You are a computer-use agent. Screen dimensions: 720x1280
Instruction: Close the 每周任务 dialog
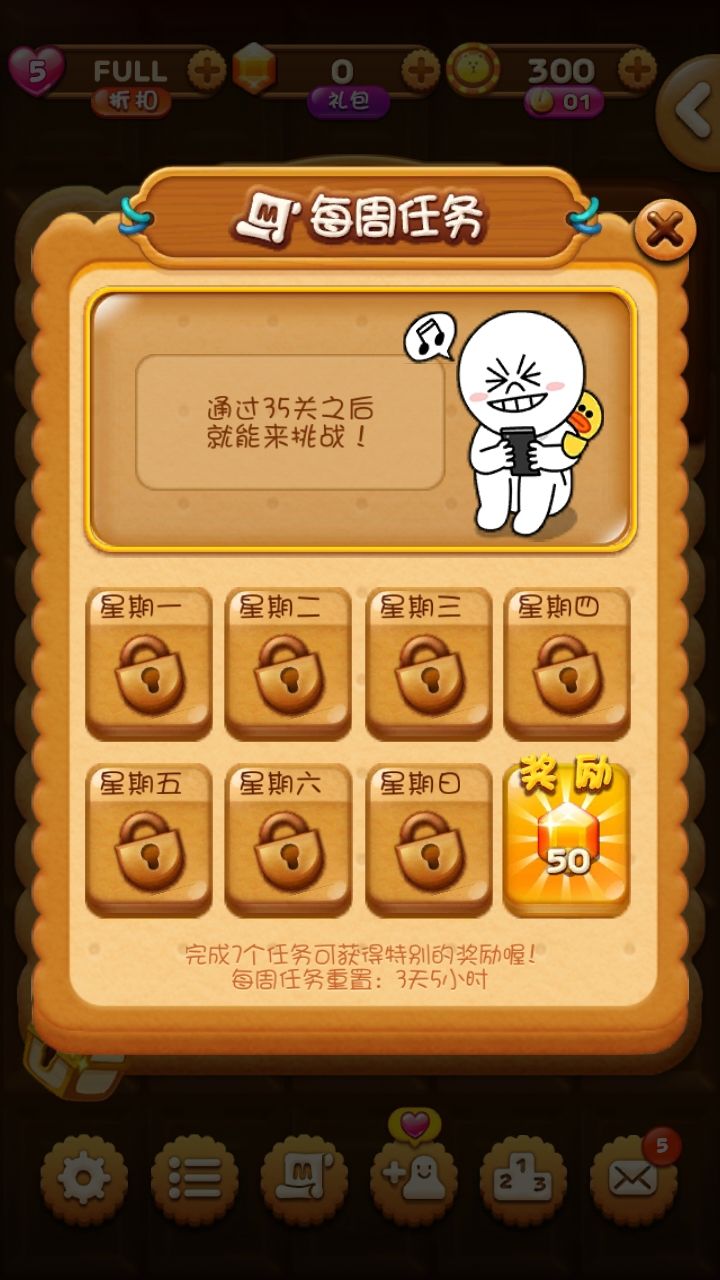664,231
